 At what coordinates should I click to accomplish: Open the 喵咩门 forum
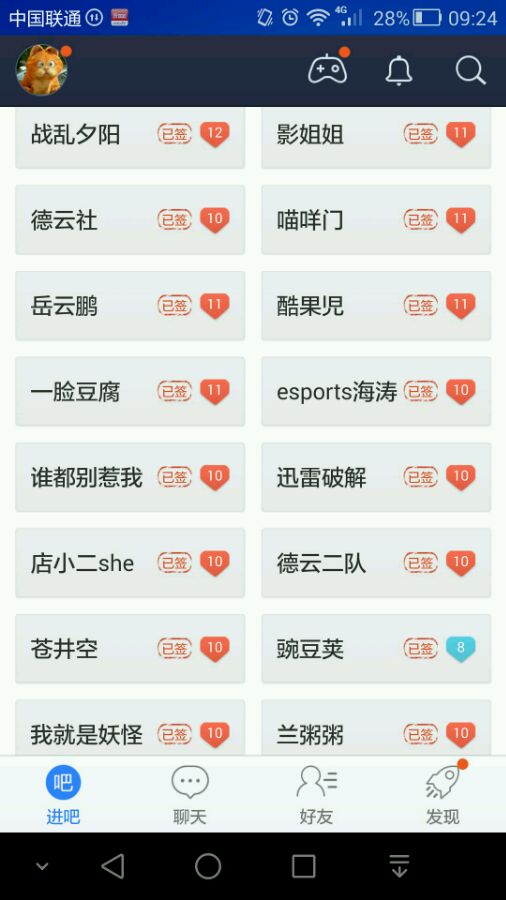(376, 219)
